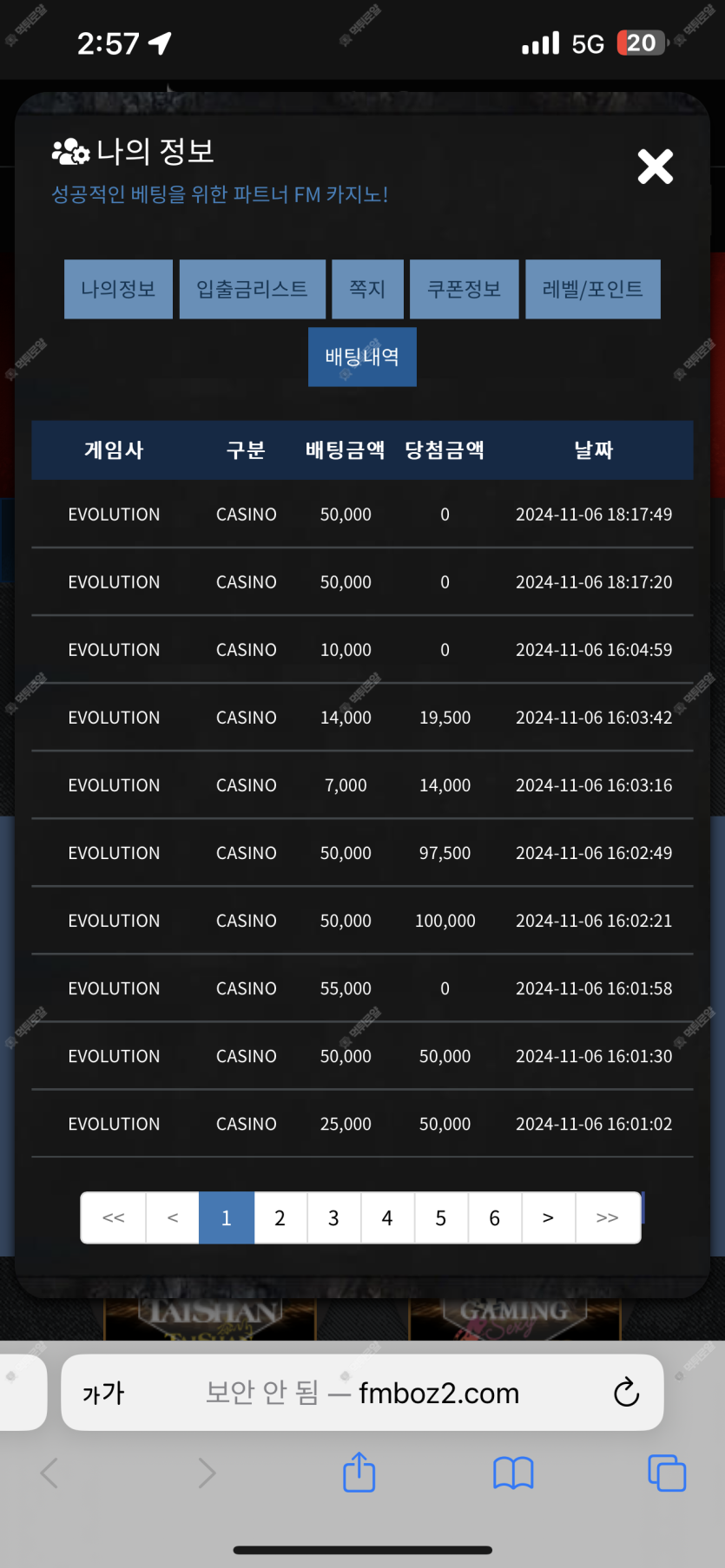725x1568 pixels.
Task: Switch to the 레벨/포인트 tab
Action: pyautogui.click(x=592, y=289)
